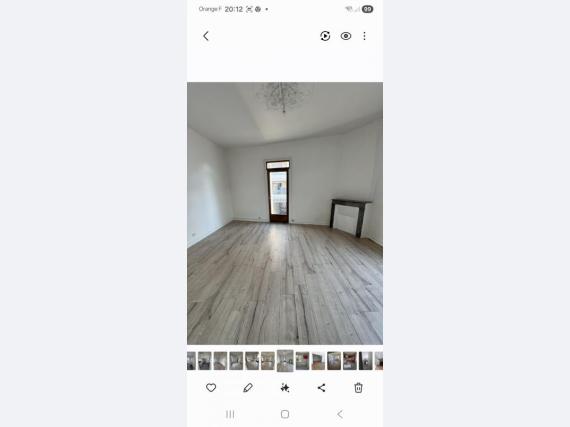The height and width of the screenshot is (427, 570).
Task: Play the motion photo slideshow icon
Action: [325, 36]
